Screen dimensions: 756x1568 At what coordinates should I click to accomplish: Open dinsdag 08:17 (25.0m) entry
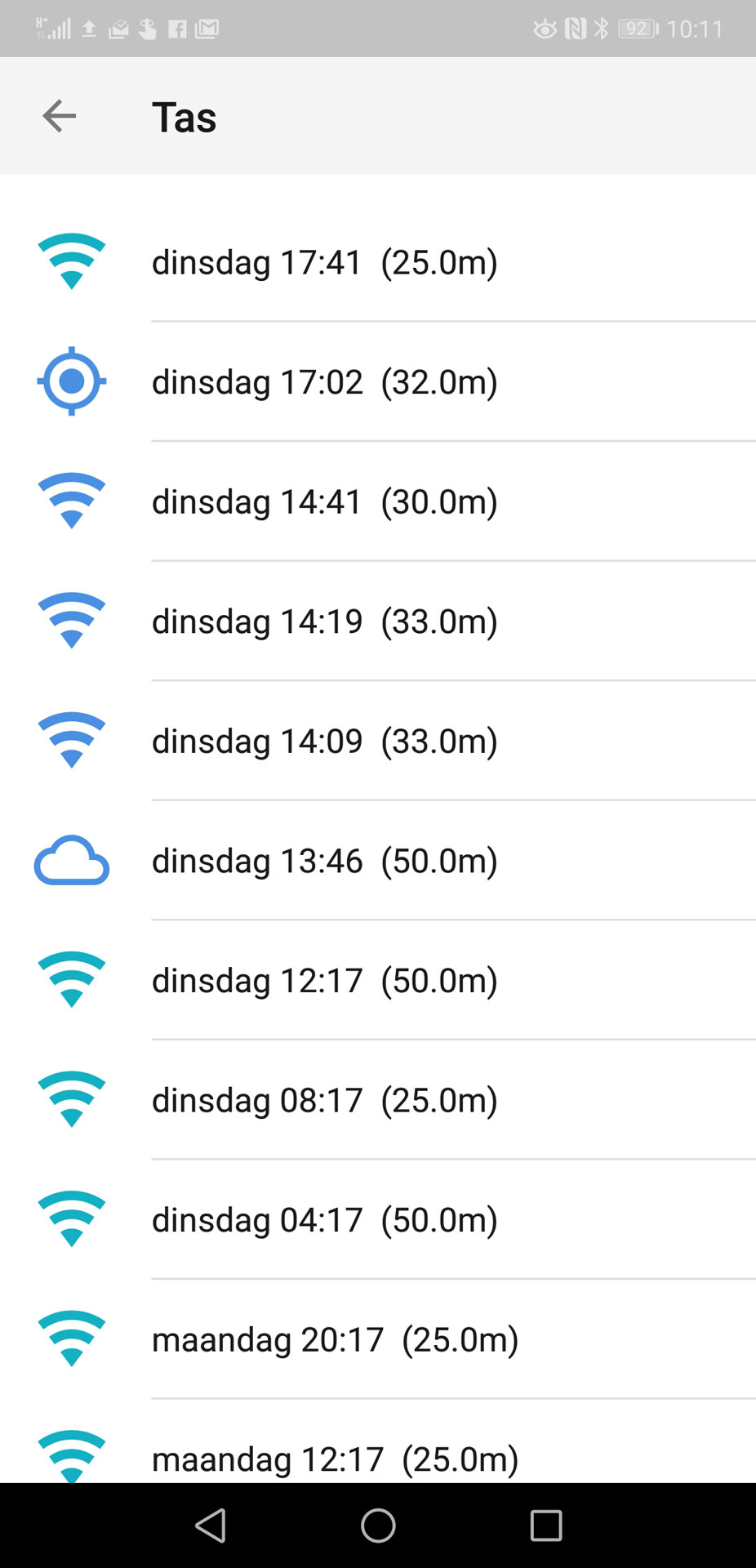click(378, 1100)
